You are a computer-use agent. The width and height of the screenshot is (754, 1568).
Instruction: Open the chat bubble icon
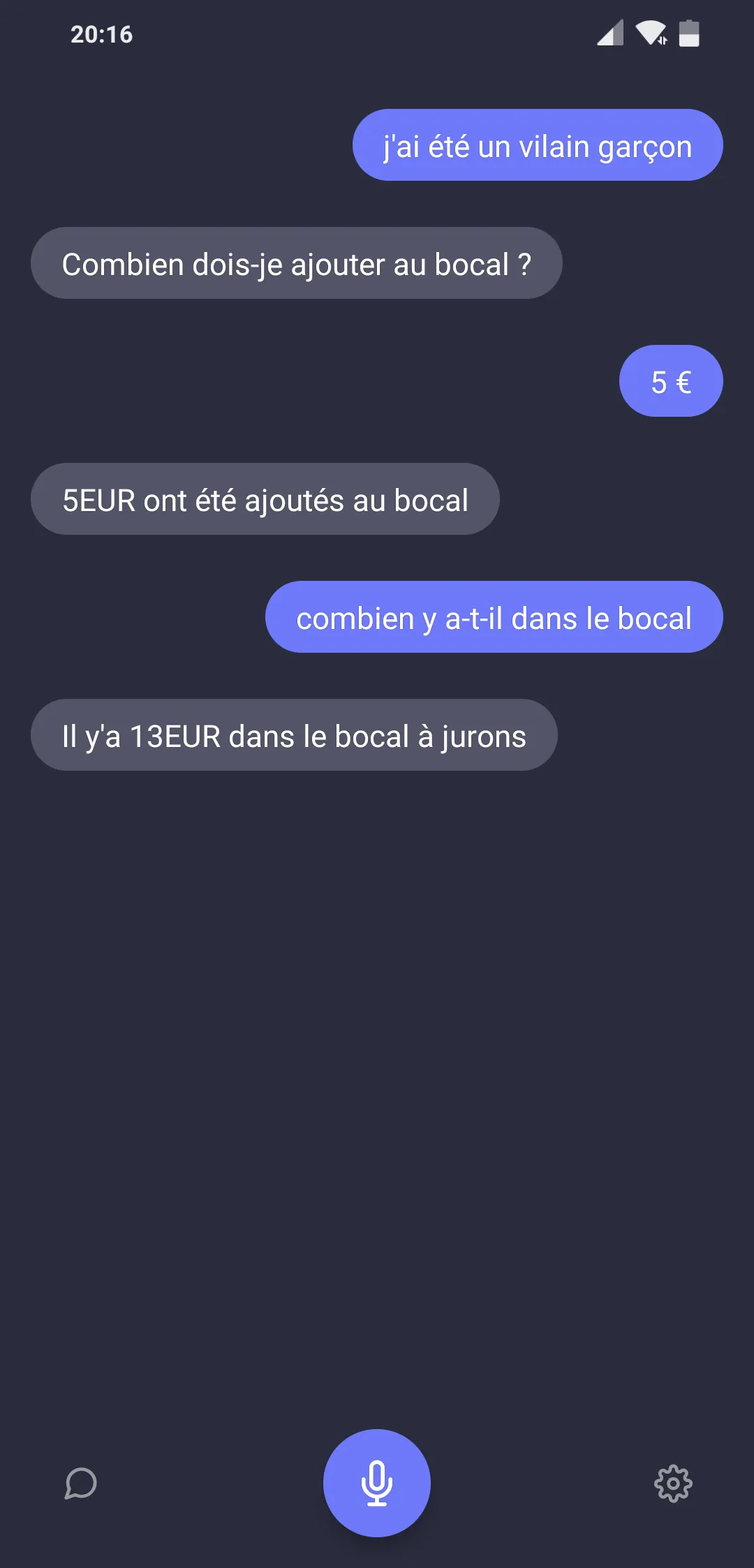(x=81, y=1484)
